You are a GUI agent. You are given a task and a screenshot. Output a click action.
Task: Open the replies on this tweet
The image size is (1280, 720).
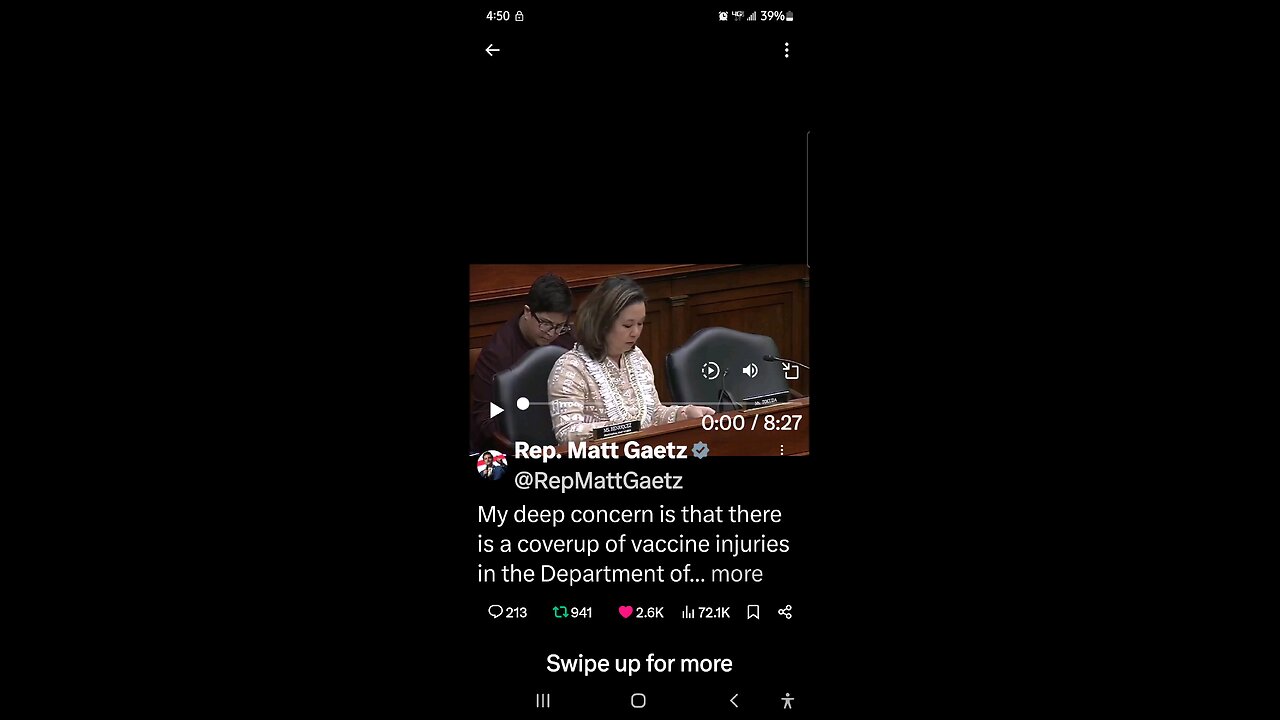[507, 612]
